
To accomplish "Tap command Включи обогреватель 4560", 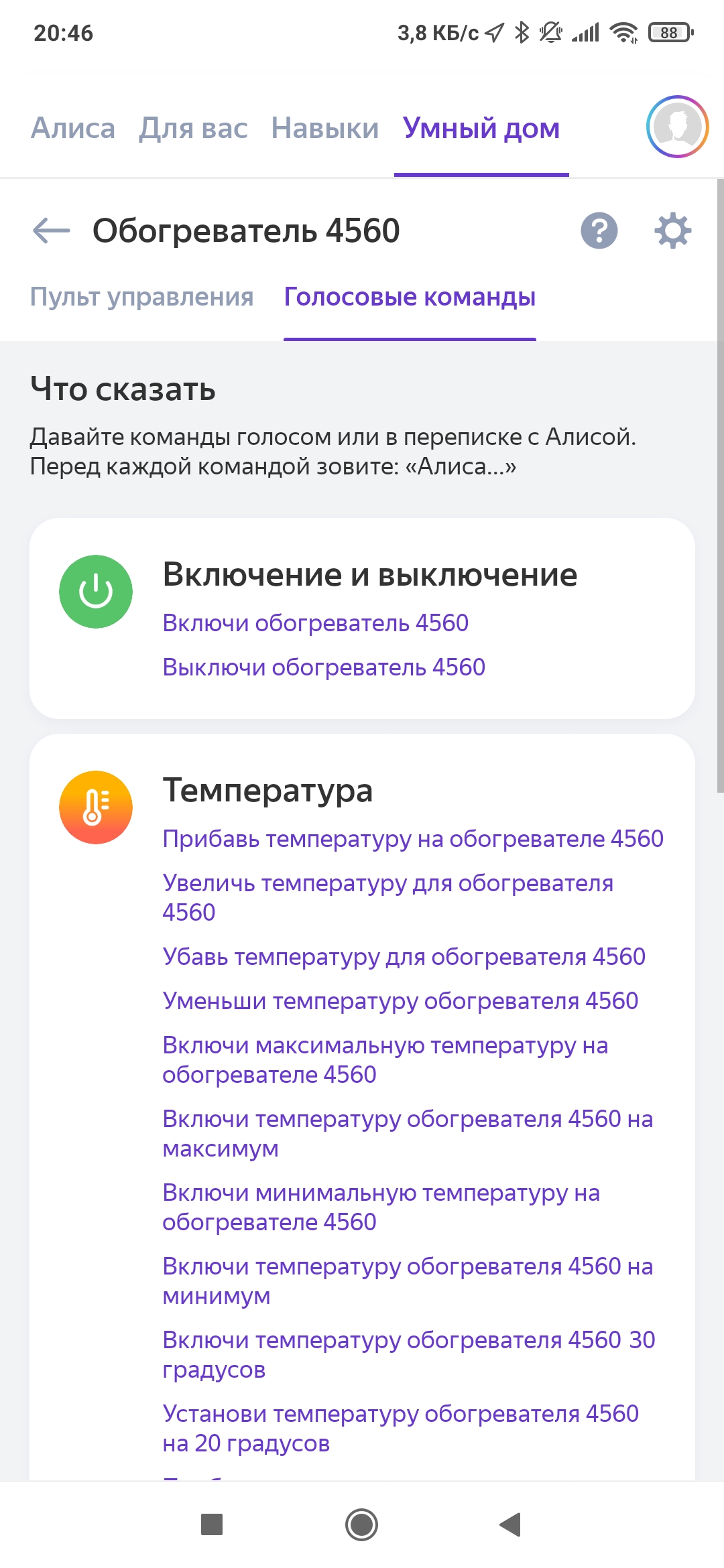I will 315,623.
